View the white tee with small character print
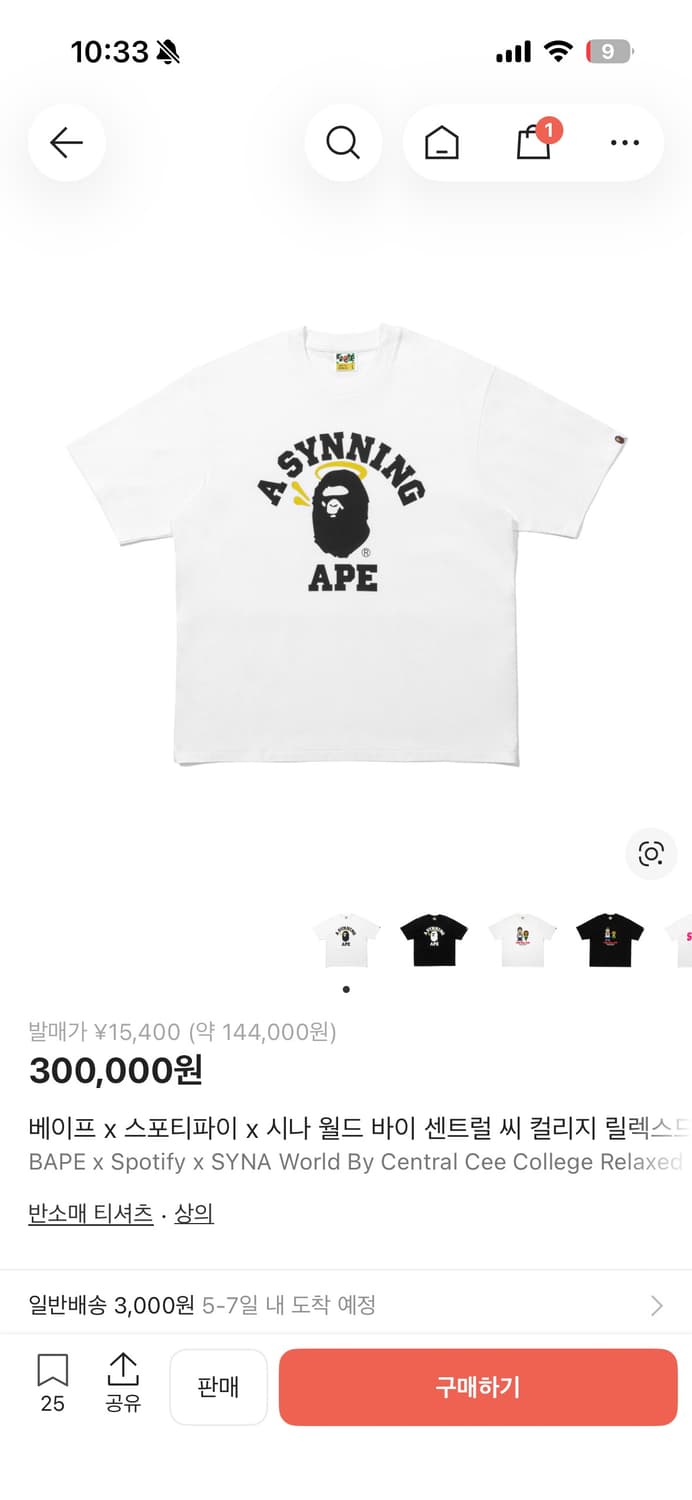The height and width of the screenshot is (1500, 692). (x=522, y=939)
